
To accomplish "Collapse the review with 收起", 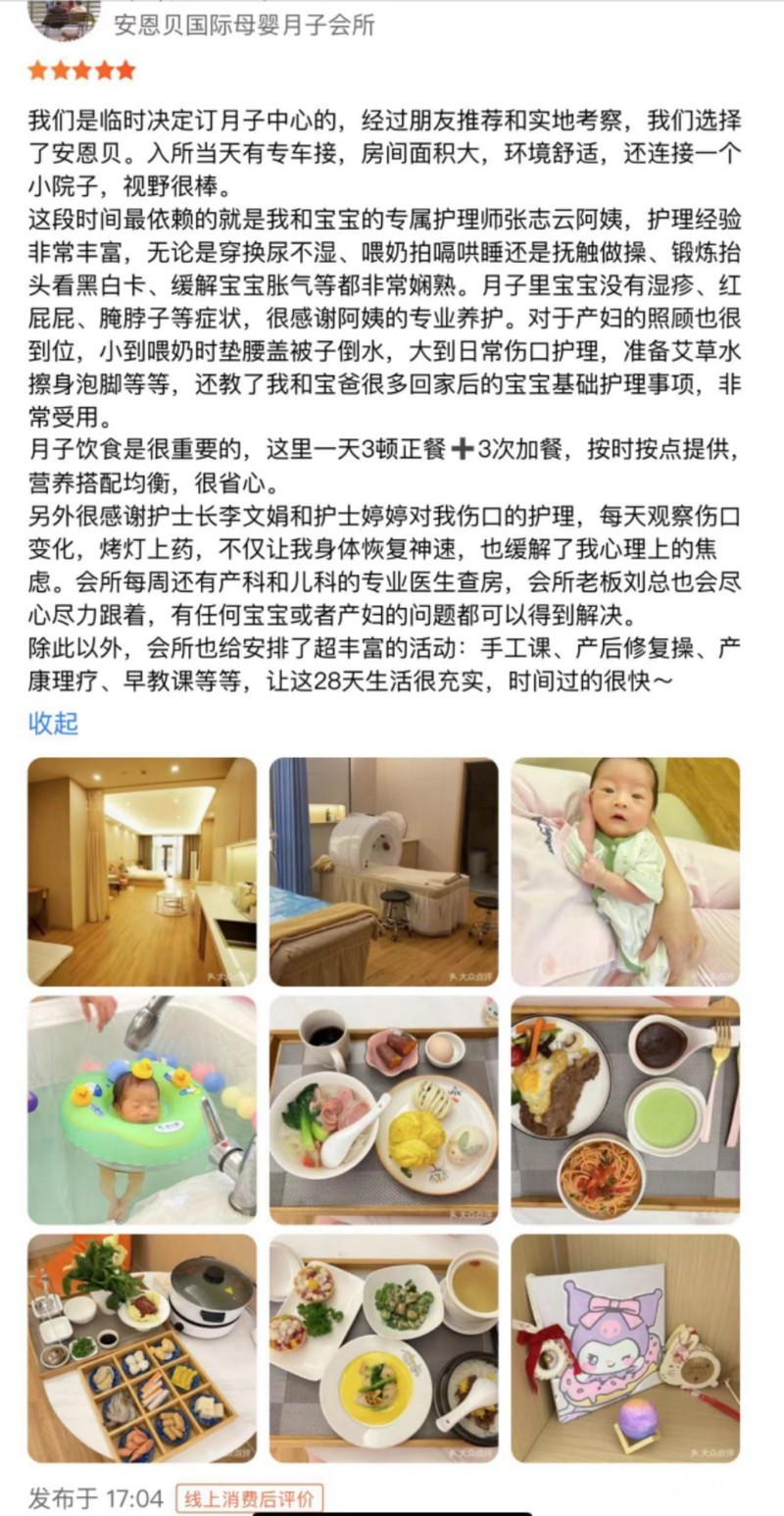I will click(53, 724).
